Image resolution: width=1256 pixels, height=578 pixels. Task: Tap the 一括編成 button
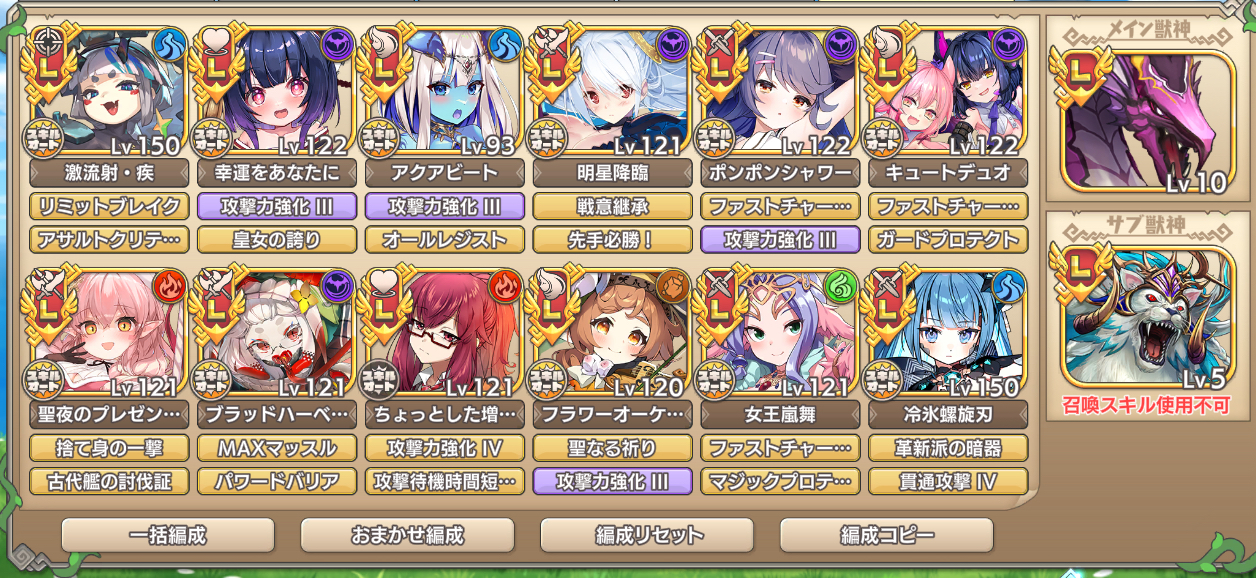click(x=167, y=535)
